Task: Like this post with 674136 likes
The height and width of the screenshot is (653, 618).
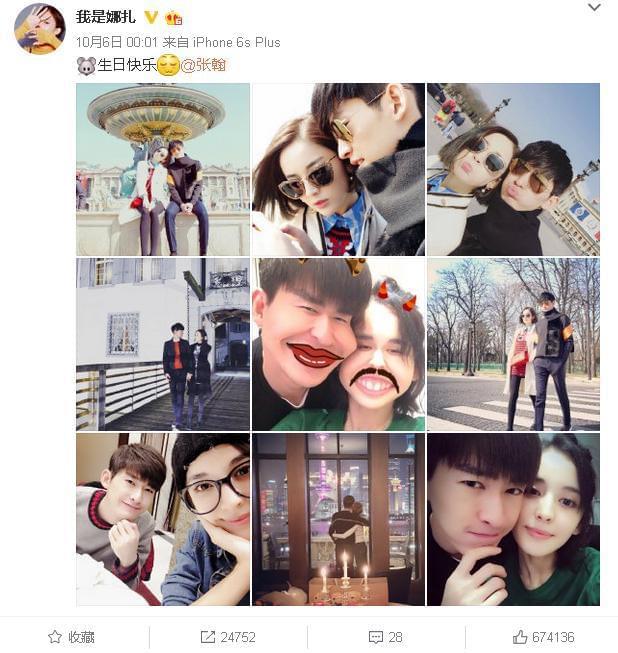Action: 543,637
